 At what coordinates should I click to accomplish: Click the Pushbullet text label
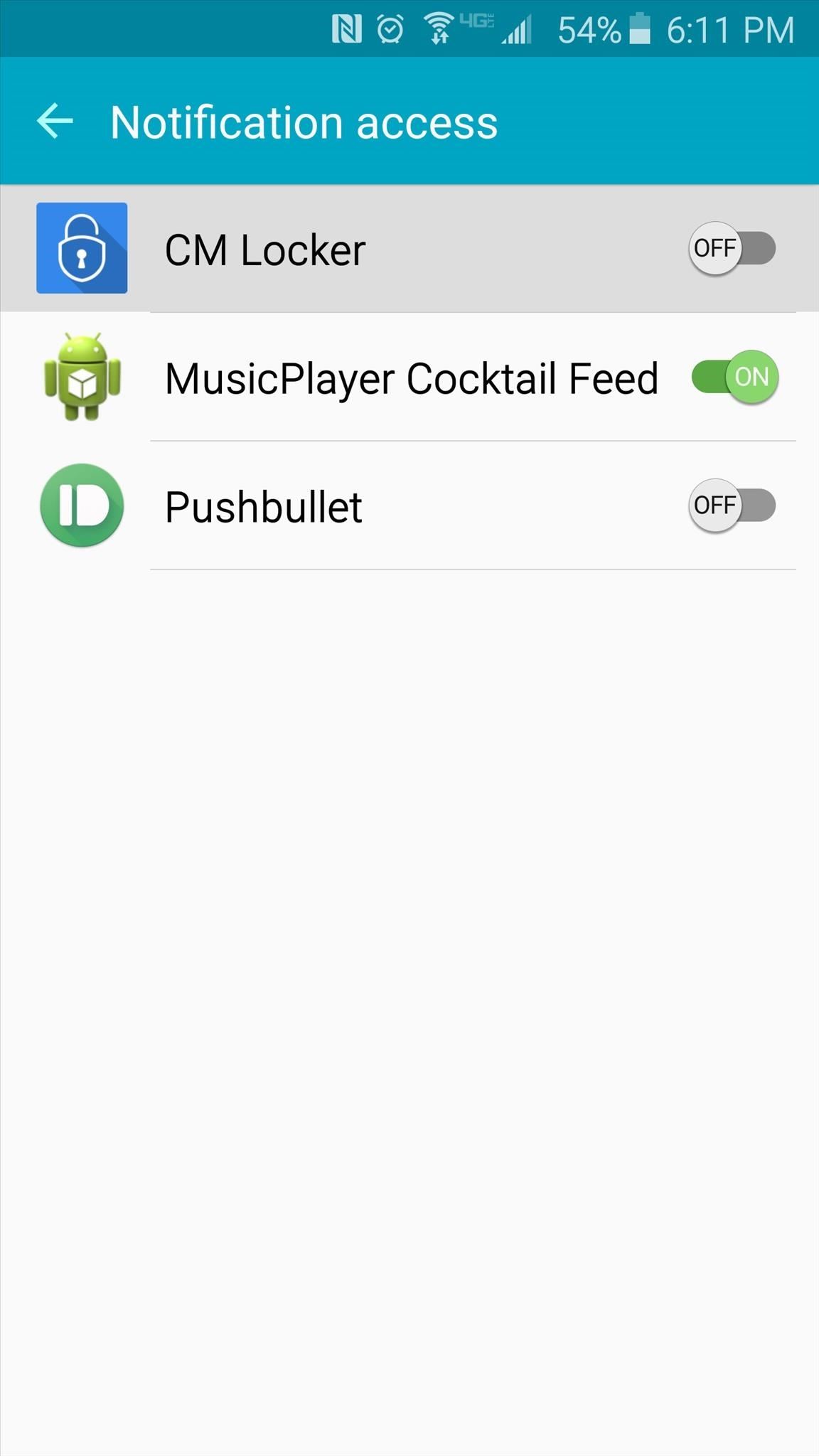pyautogui.click(x=262, y=505)
